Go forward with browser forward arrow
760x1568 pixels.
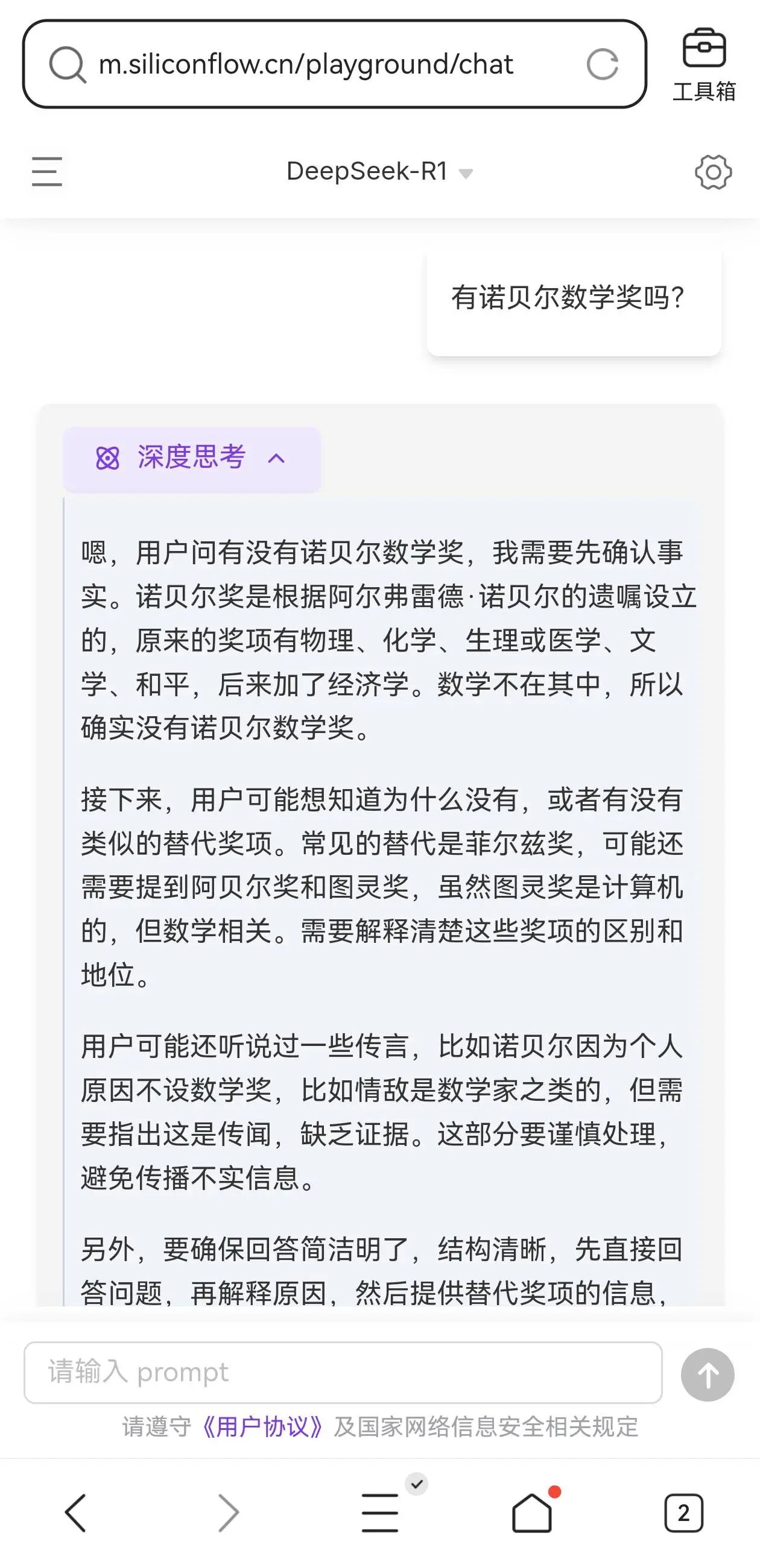(228, 1513)
